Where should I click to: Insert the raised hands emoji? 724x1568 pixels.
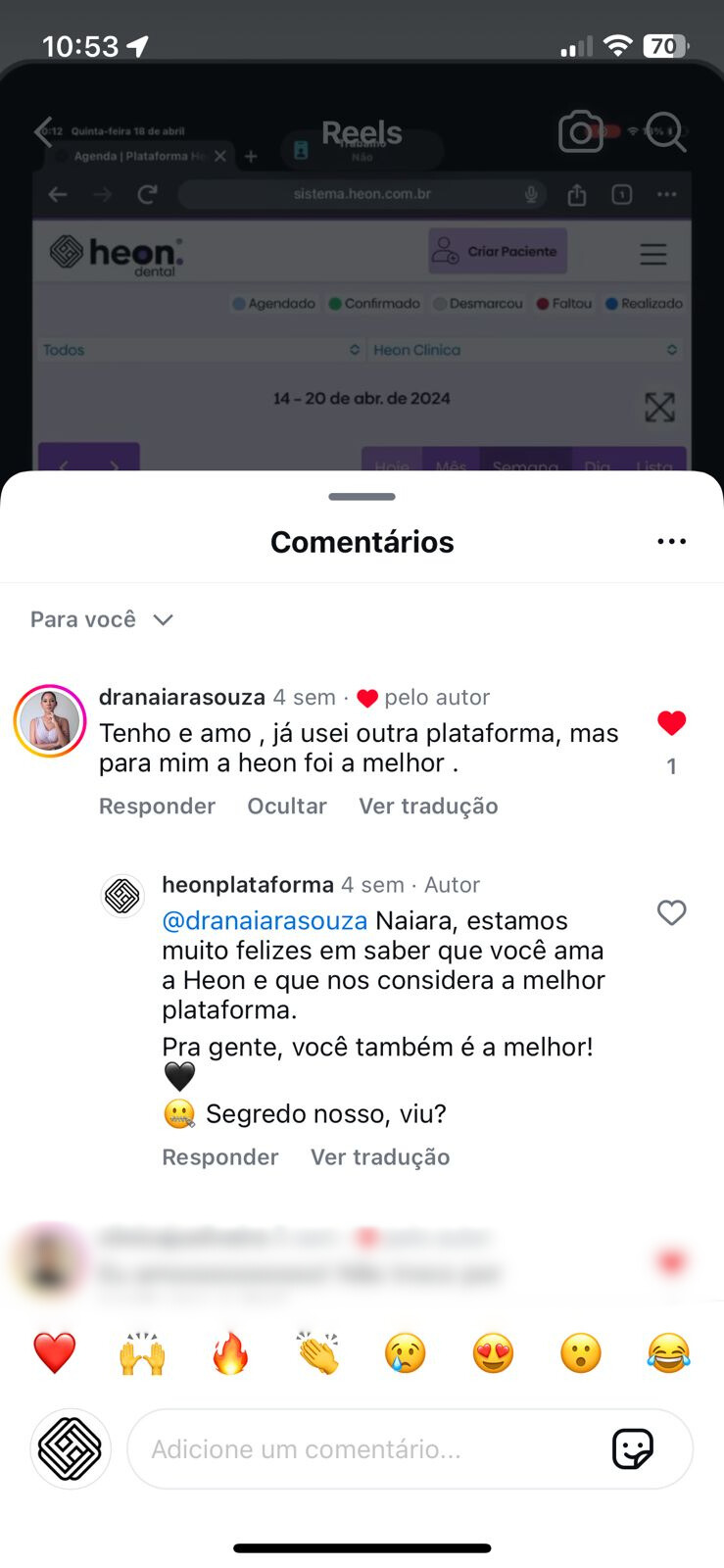(x=142, y=1353)
